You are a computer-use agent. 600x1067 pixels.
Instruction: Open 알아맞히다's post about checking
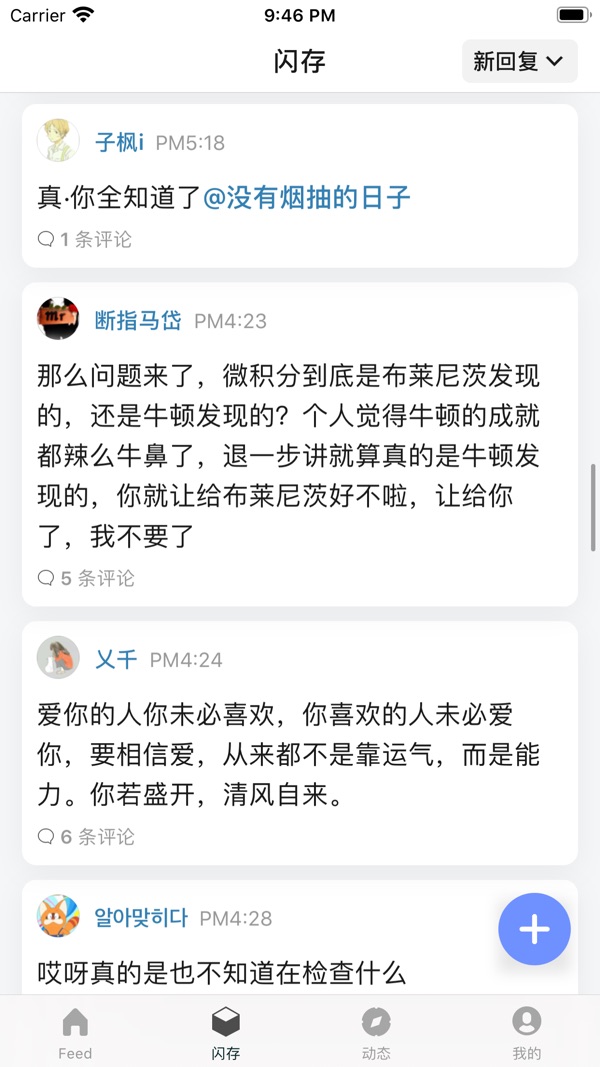click(221, 974)
